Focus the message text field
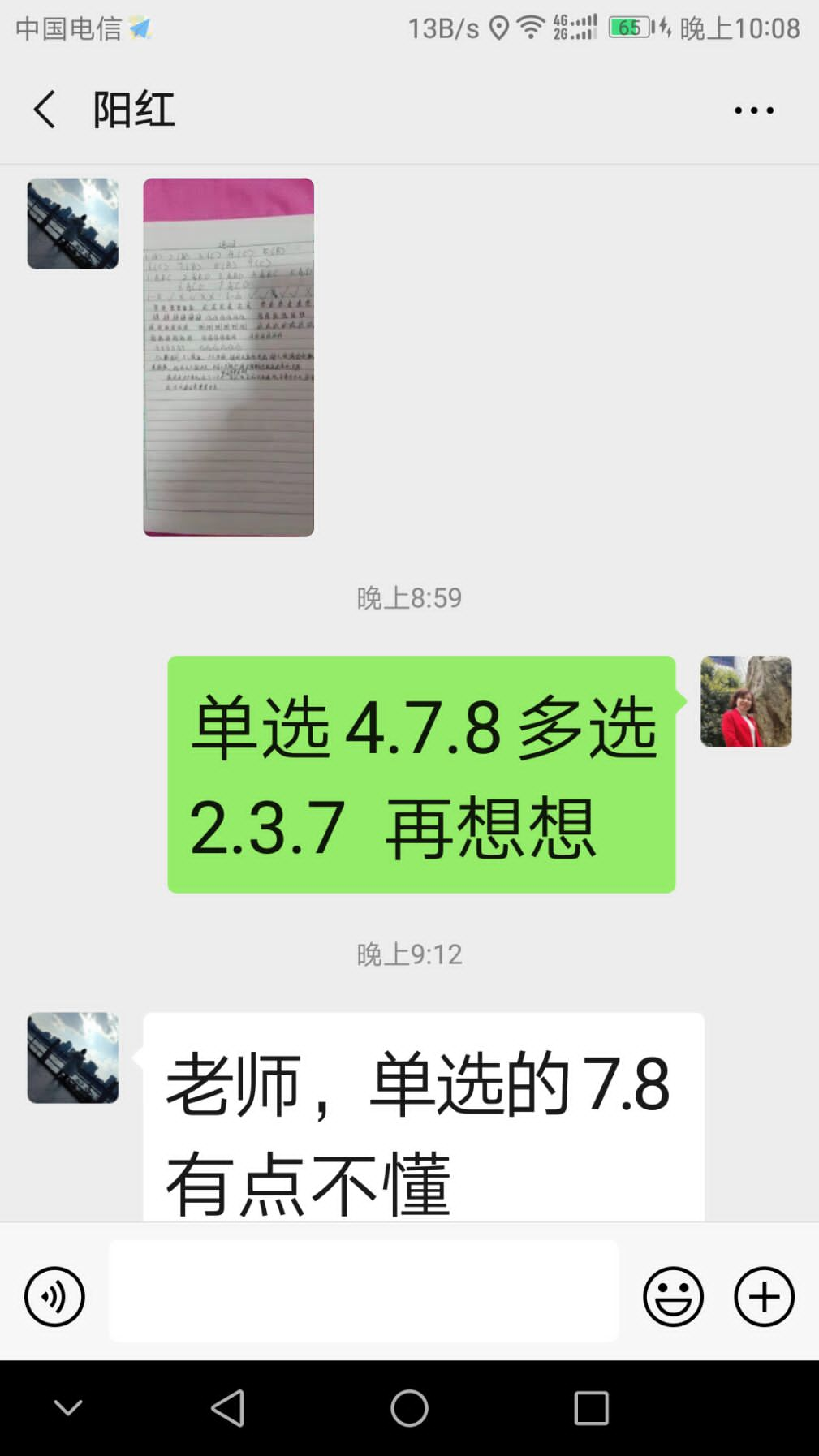The width and height of the screenshot is (819, 1456). click(364, 1290)
